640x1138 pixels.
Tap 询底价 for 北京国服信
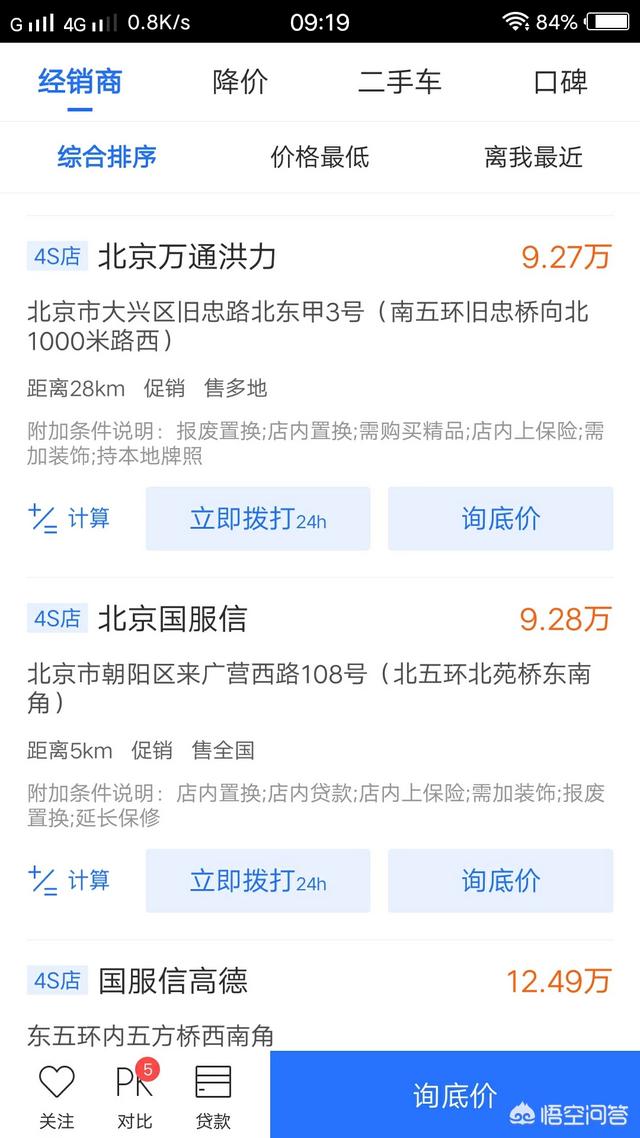(500, 880)
